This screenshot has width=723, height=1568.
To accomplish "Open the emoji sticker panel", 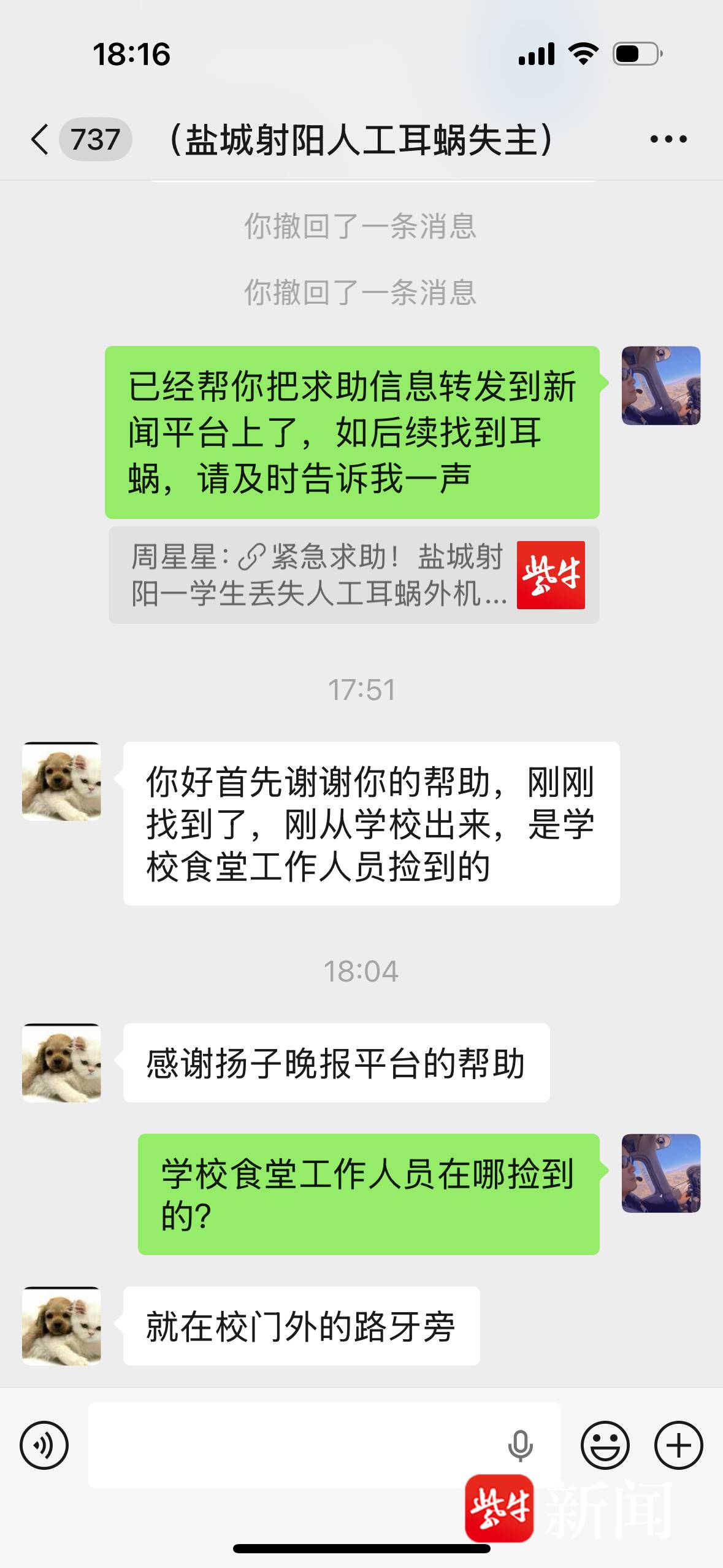I will point(605,1445).
